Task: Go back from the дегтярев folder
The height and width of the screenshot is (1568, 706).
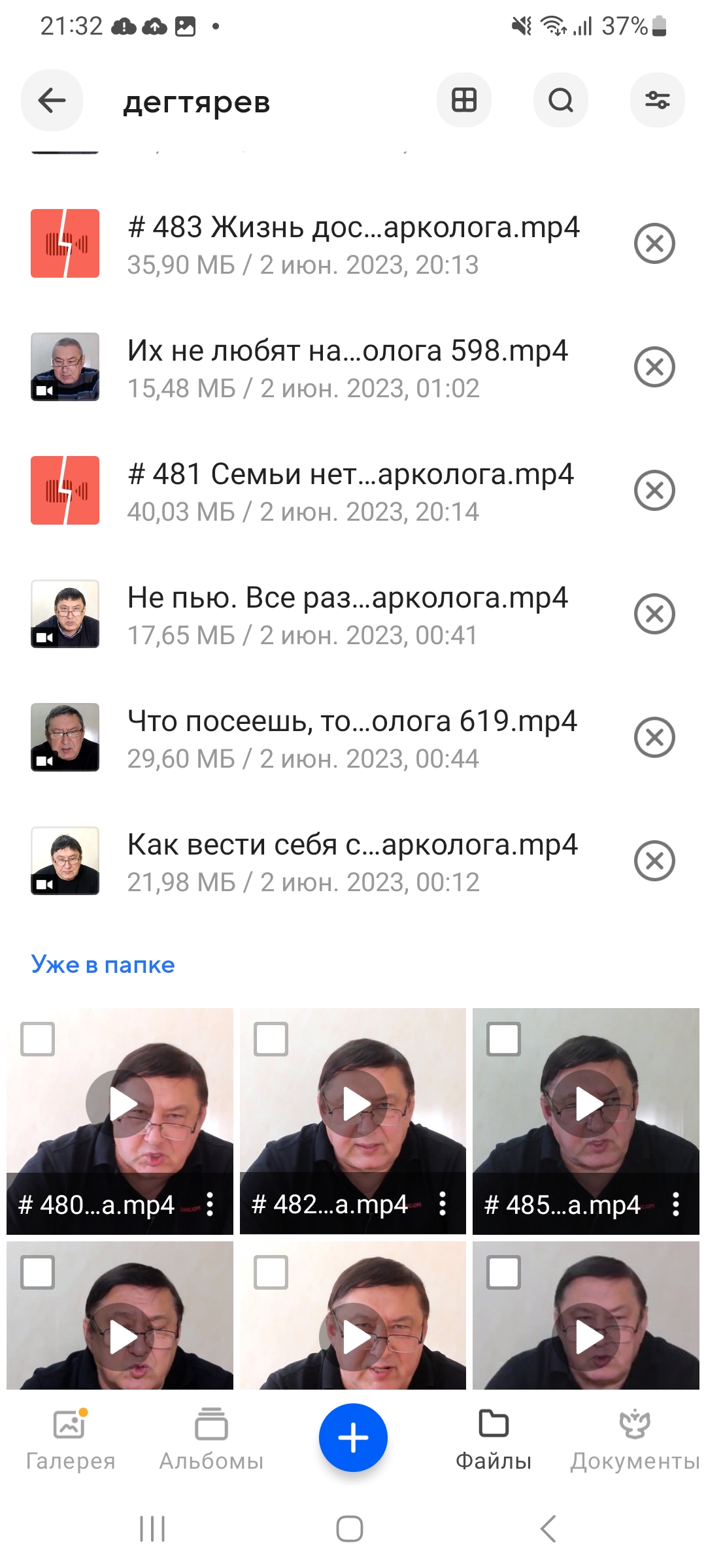Action: click(52, 101)
